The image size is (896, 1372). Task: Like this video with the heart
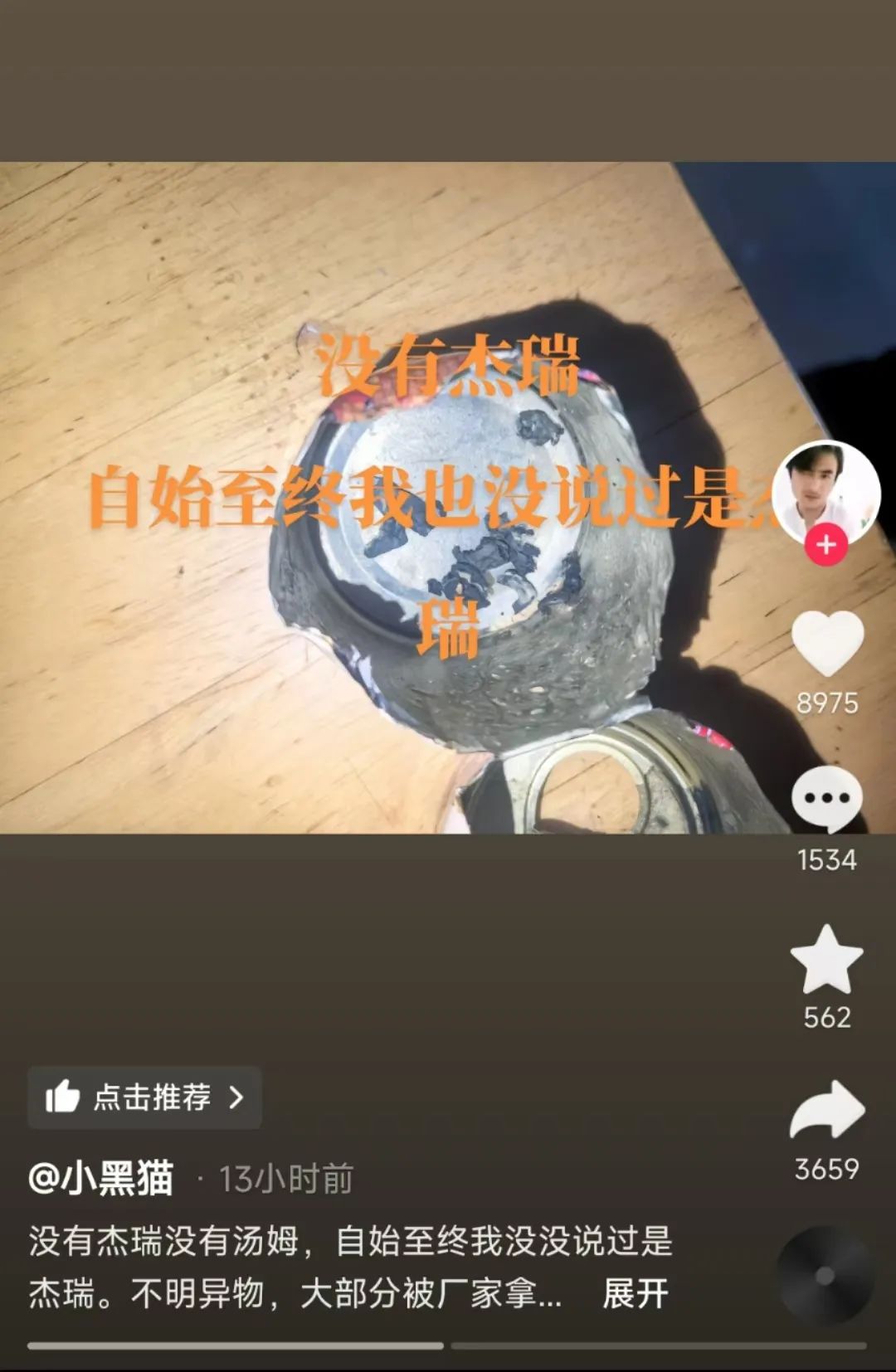[827, 643]
